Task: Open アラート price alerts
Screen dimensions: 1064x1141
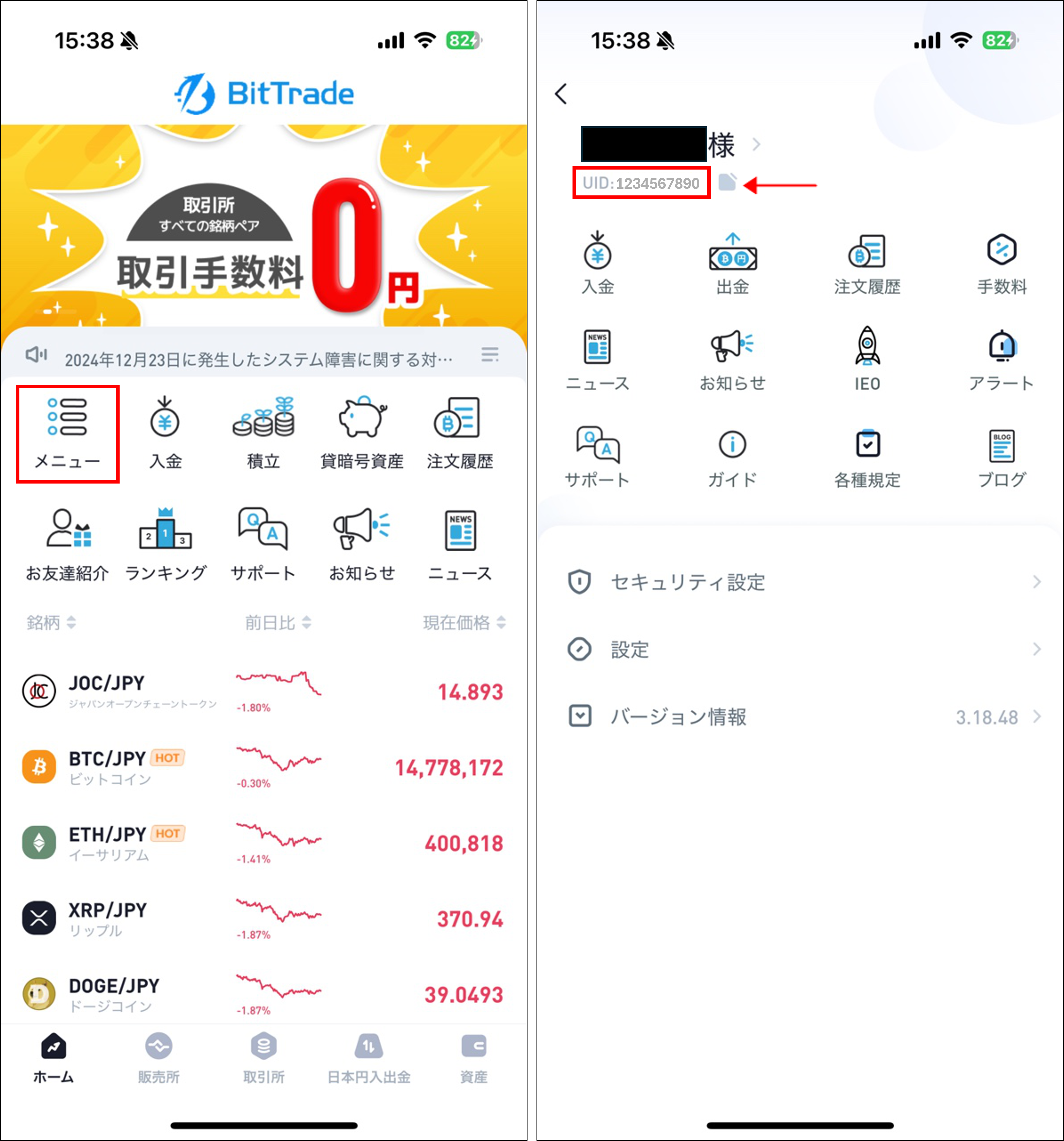Action: tap(1001, 359)
